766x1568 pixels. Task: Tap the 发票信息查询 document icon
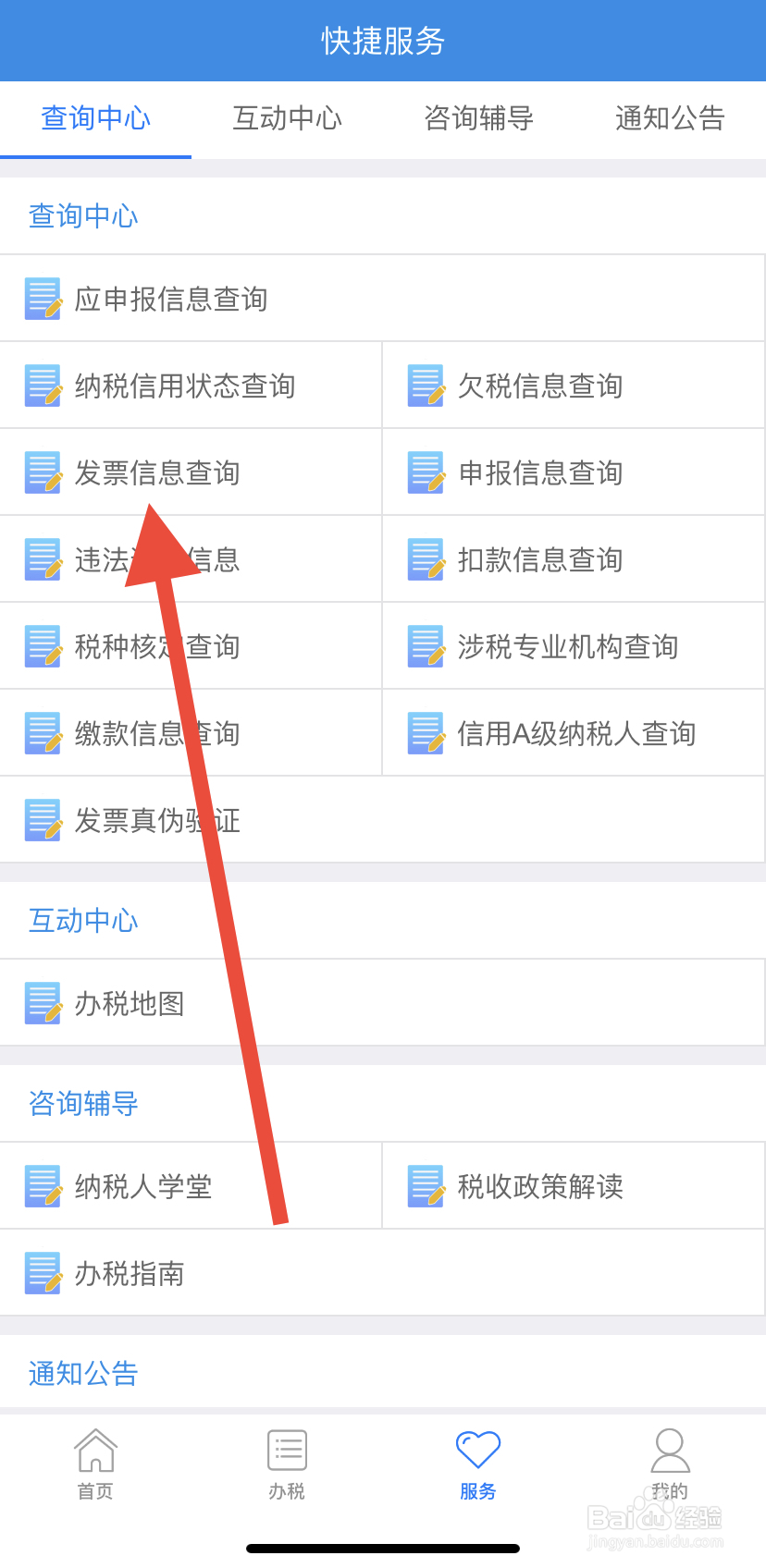[43, 472]
